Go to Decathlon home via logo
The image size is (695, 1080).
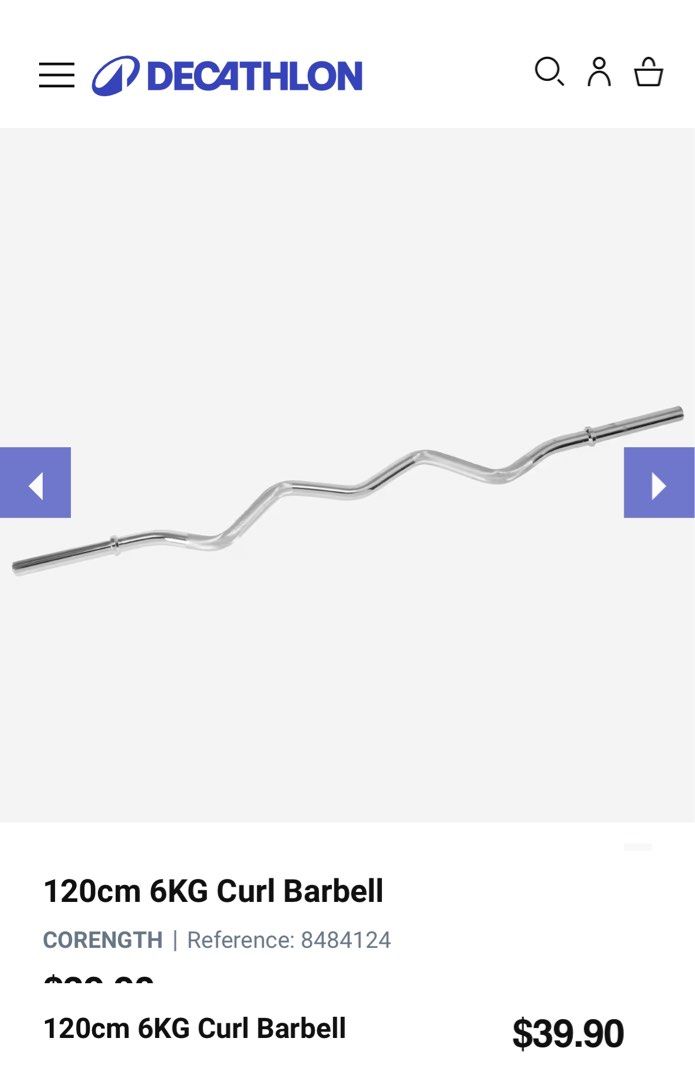(227, 76)
